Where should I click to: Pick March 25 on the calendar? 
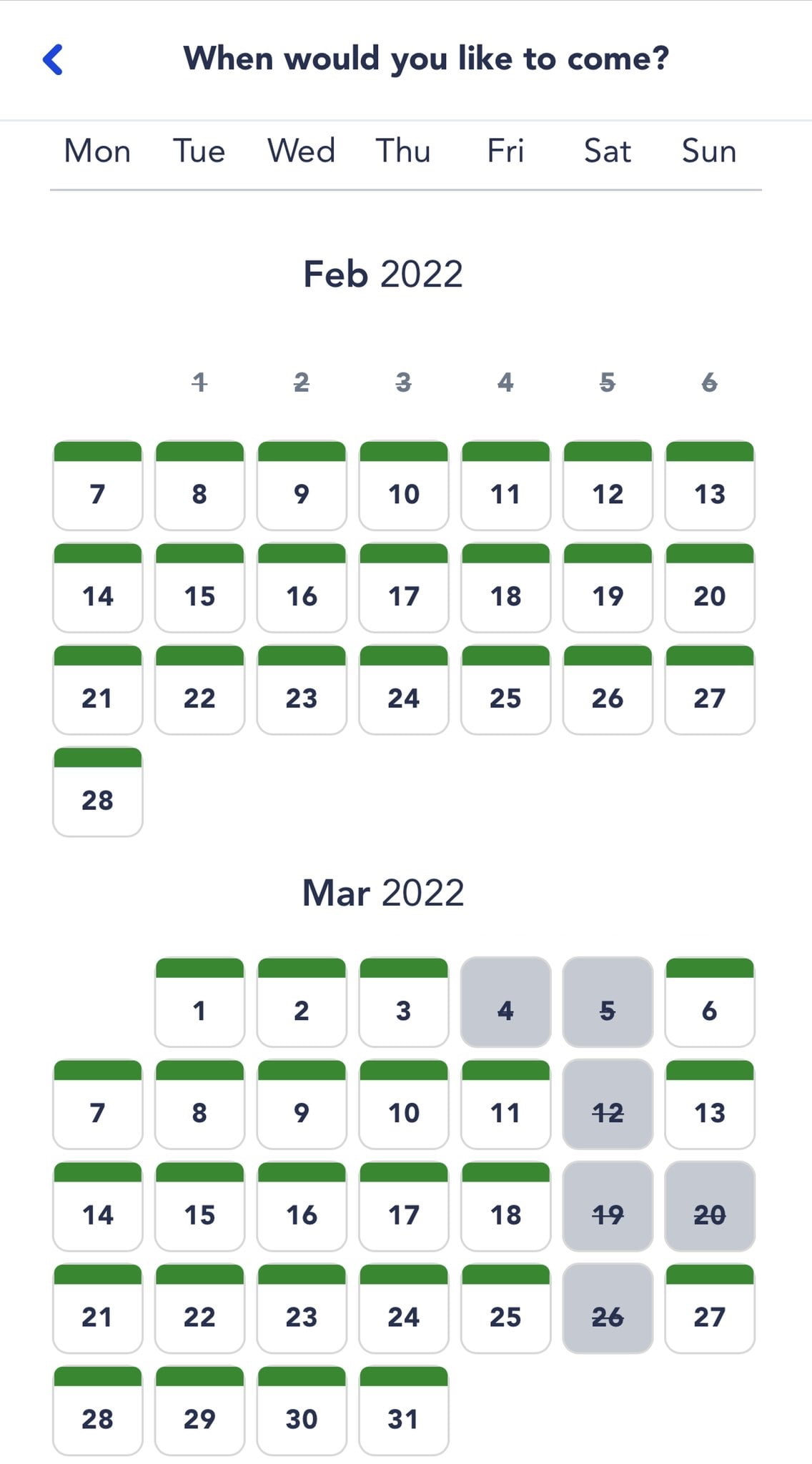coord(505,1310)
